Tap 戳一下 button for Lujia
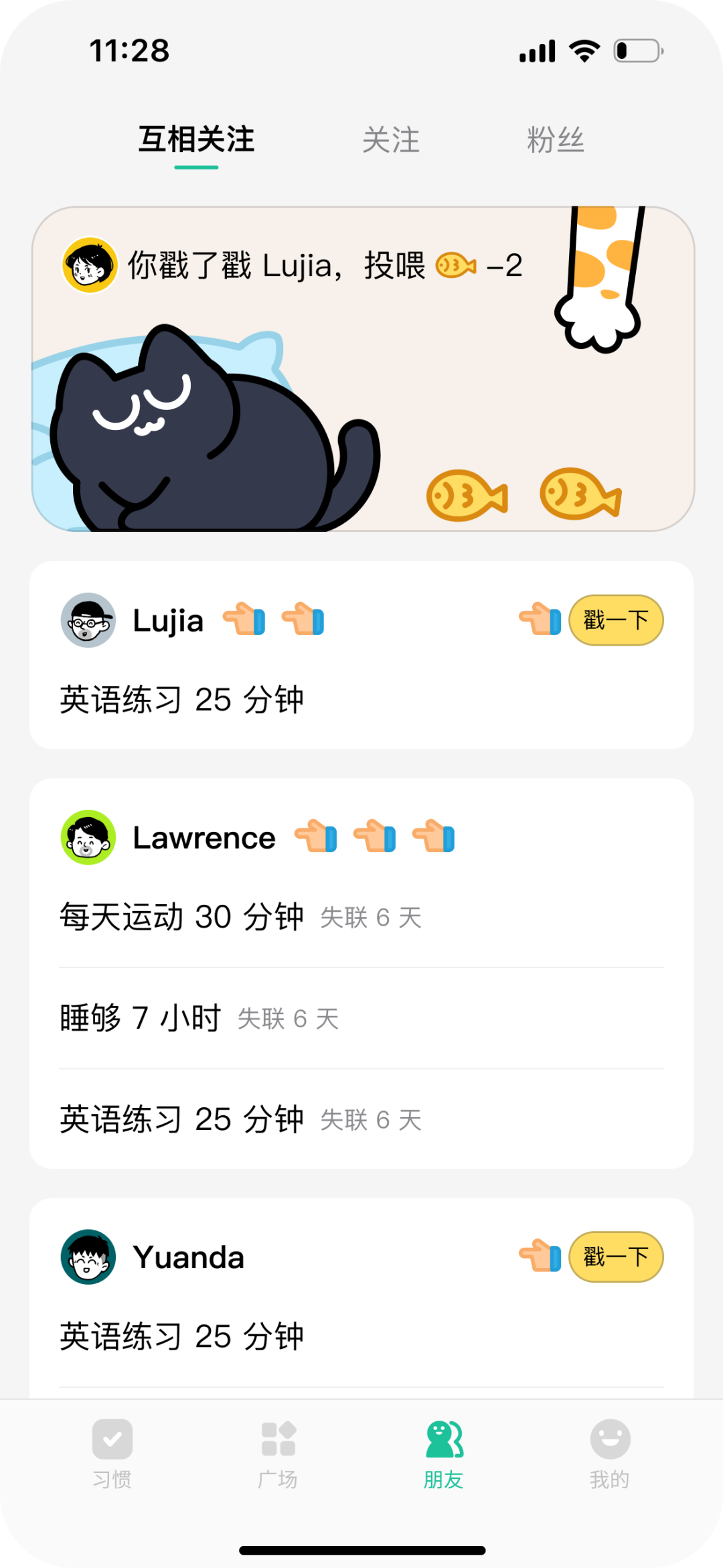The width and height of the screenshot is (723, 1568). pos(616,620)
